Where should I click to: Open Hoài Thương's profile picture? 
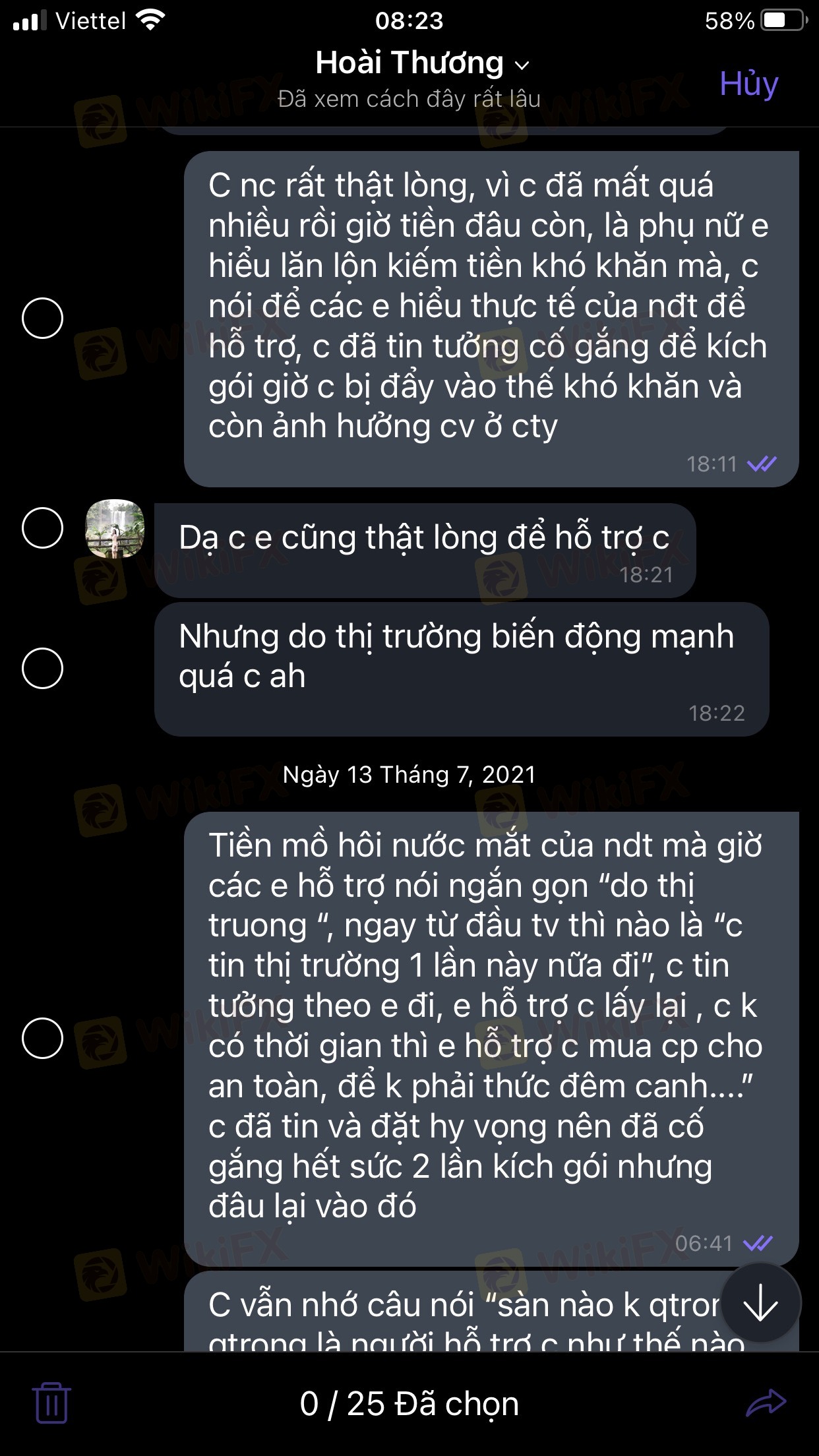tap(115, 528)
